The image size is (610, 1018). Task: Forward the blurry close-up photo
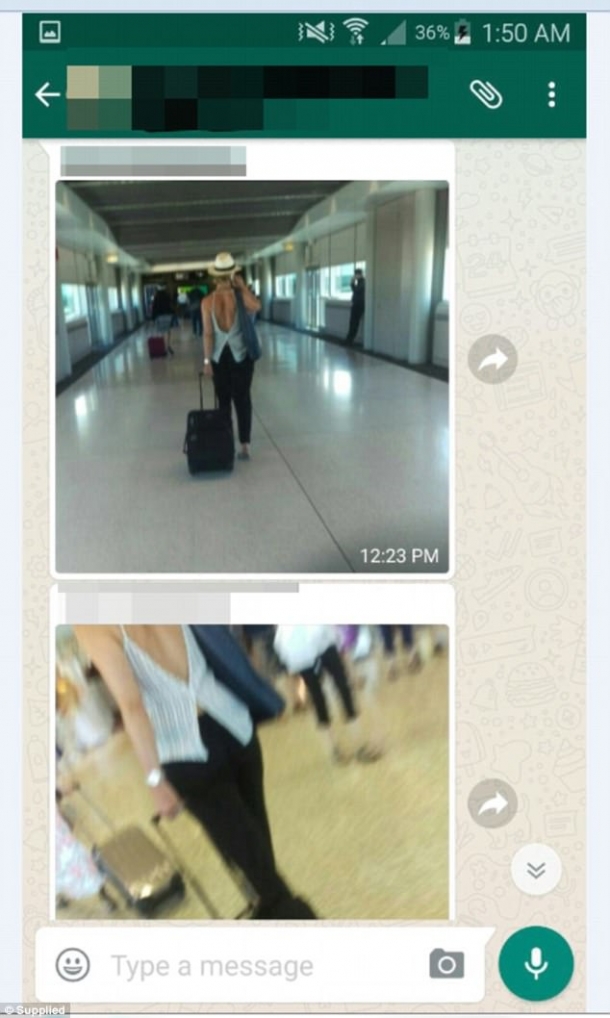click(493, 803)
